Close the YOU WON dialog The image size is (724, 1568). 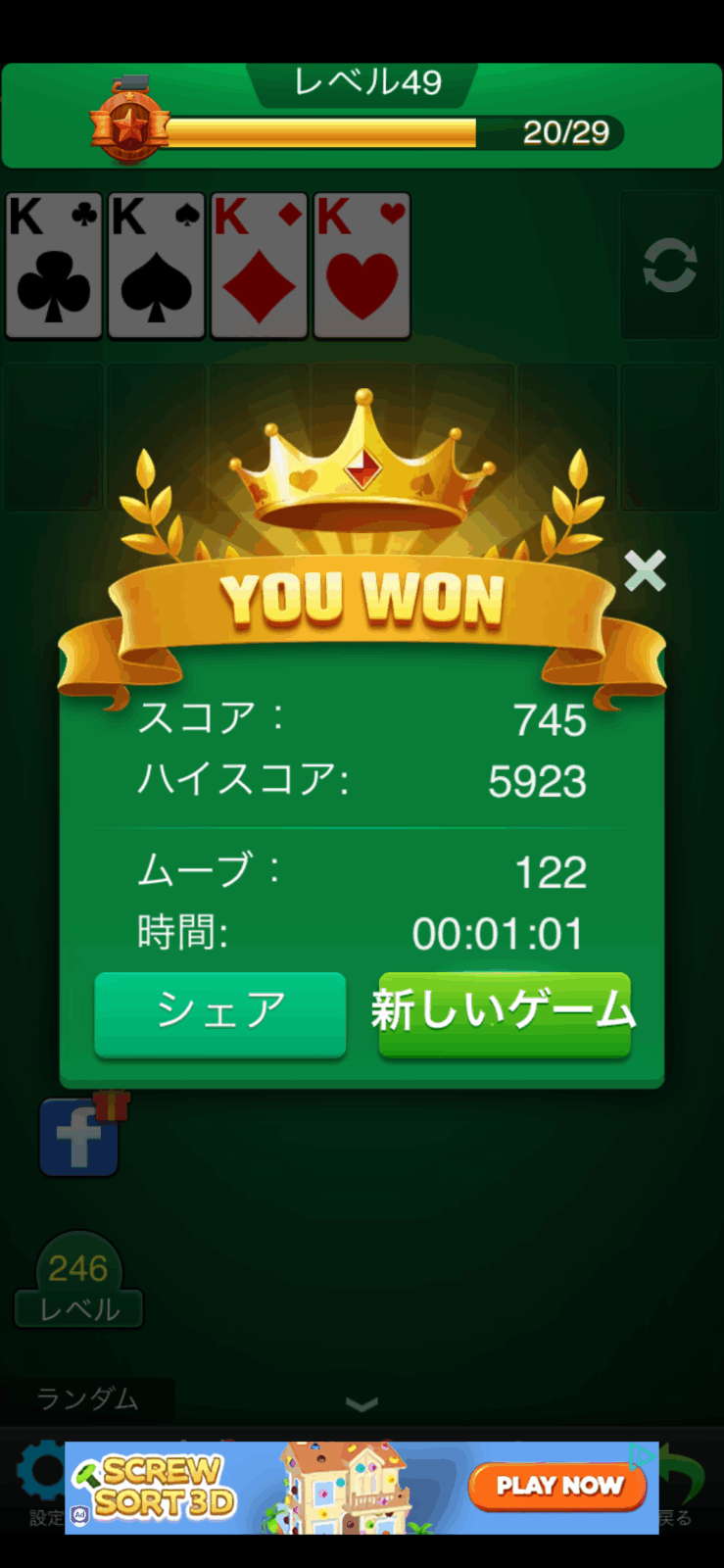coord(645,570)
